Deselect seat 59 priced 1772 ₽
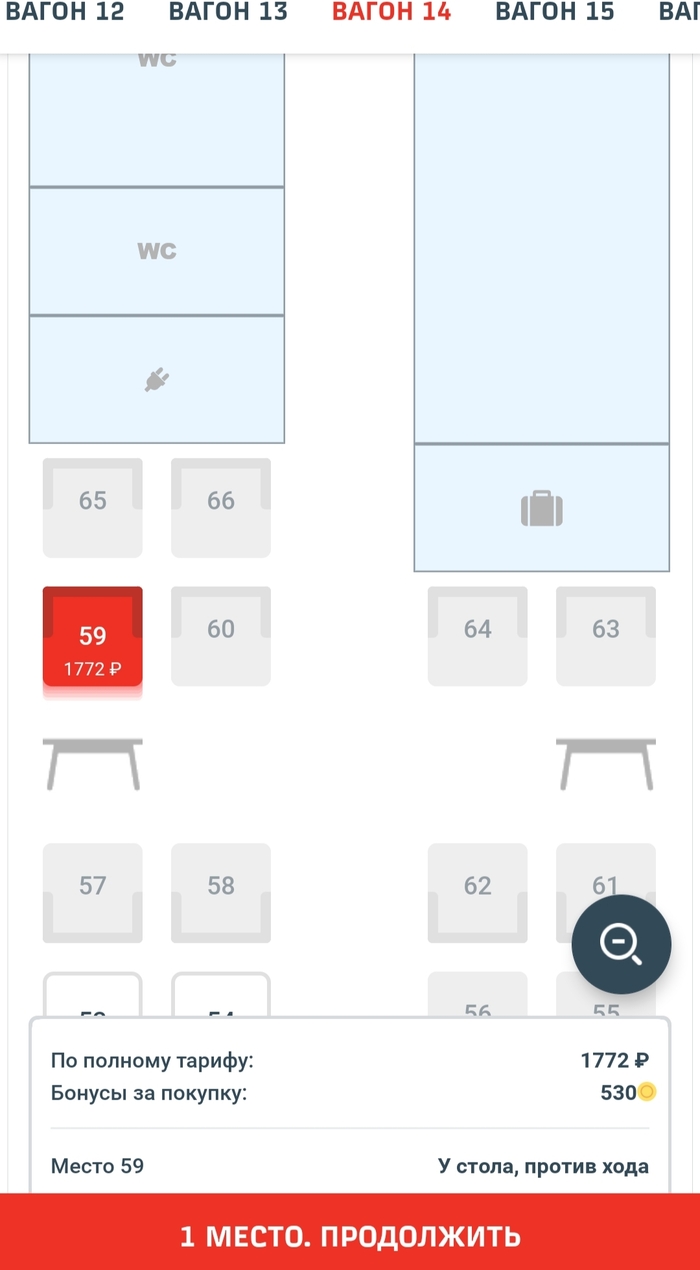The width and height of the screenshot is (700, 1270). tap(92, 637)
